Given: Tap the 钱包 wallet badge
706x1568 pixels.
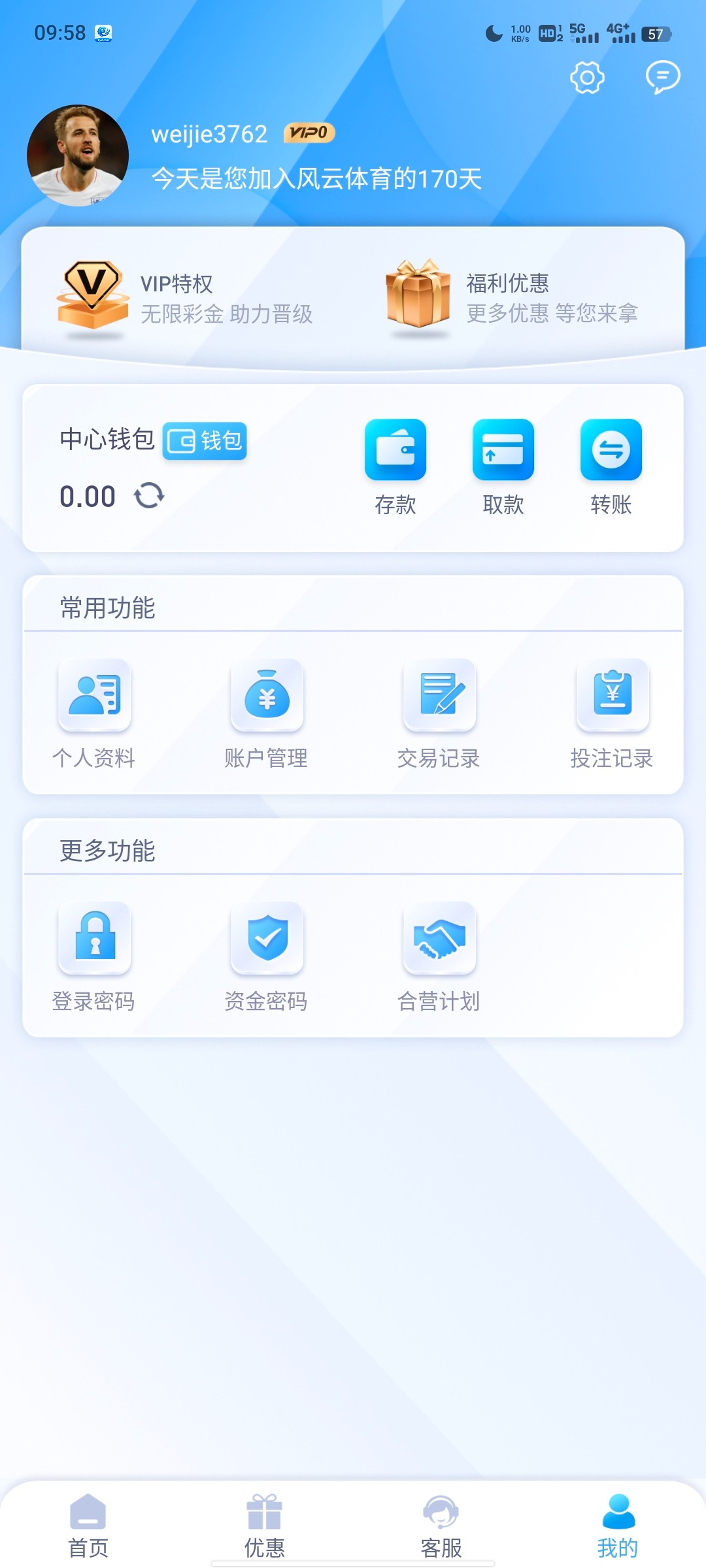Looking at the screenshot, I should (205, 441).
